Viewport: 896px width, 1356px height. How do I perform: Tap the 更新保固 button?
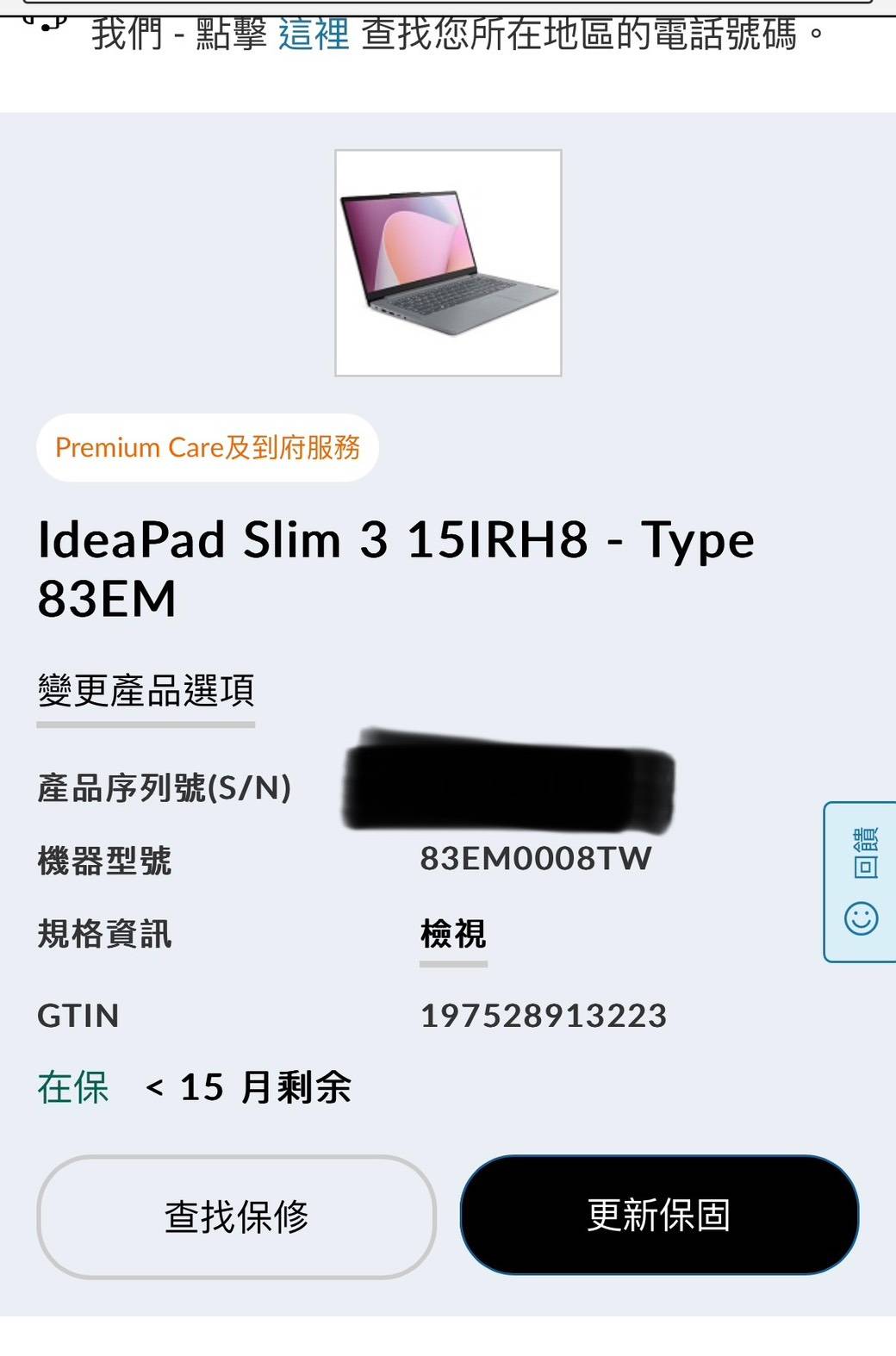(x=659, y=1215)
